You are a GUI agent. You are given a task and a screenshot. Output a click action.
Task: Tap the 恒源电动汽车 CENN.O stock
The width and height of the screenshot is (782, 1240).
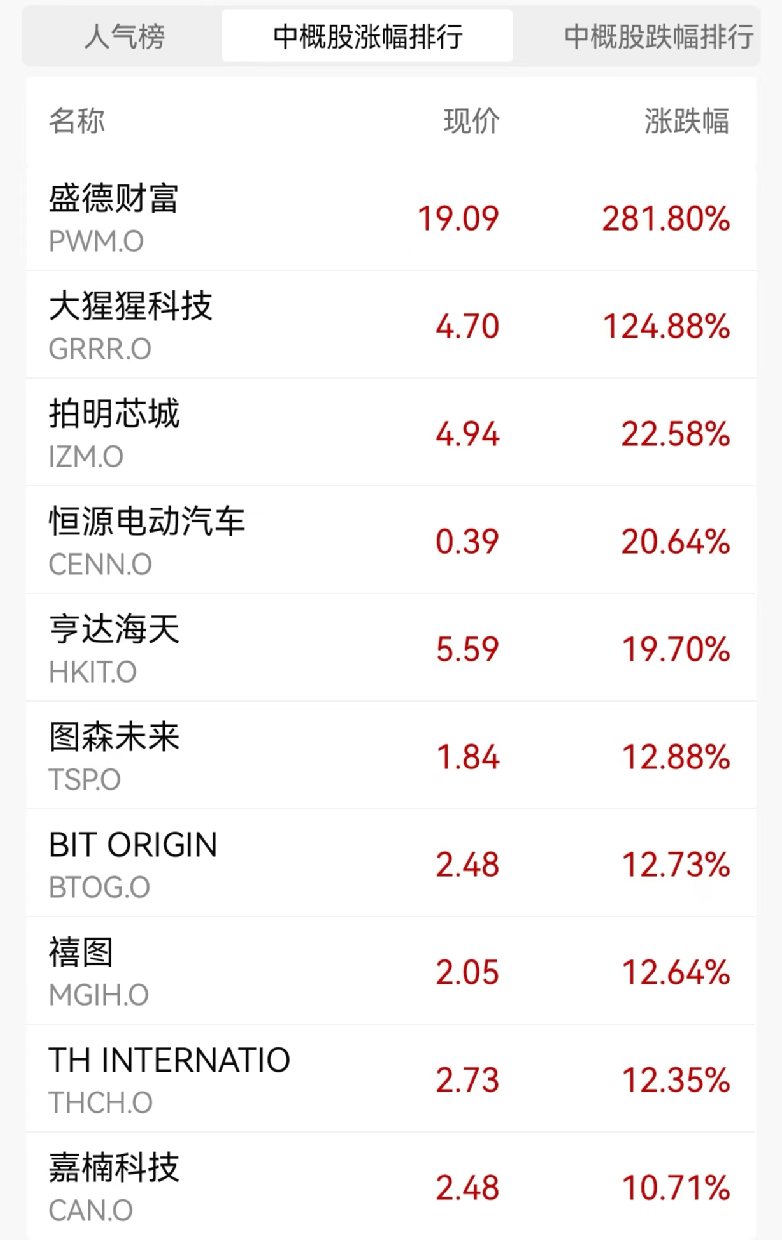[390, 541]
